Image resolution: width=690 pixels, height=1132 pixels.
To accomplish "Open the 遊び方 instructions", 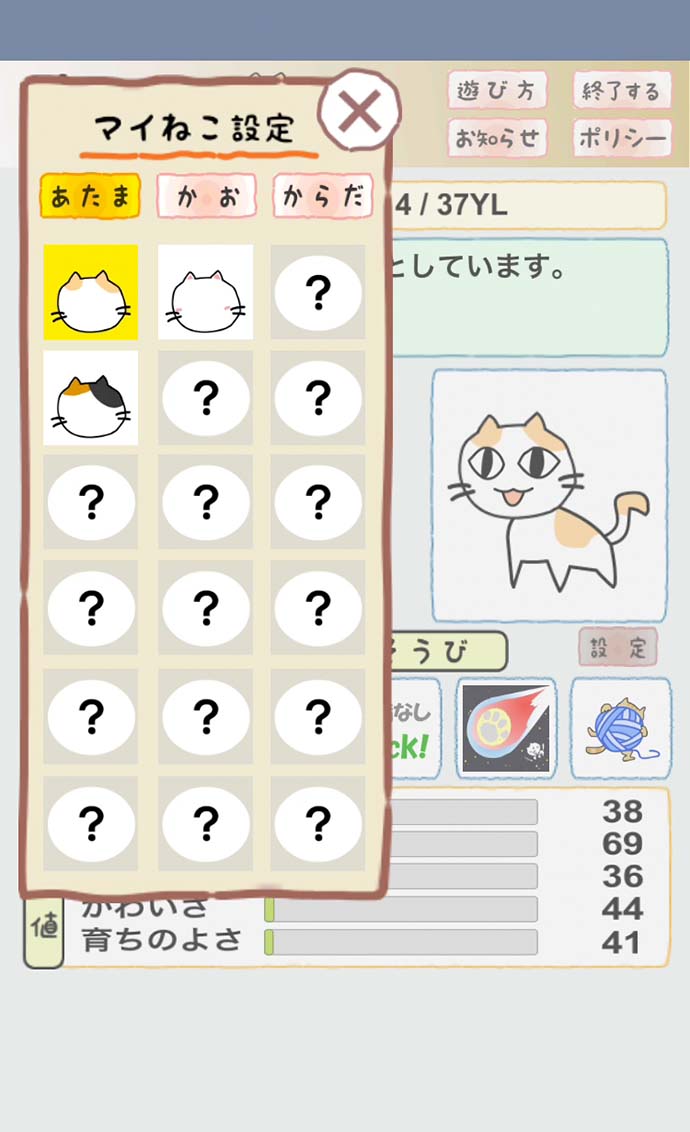I will tap(497, 91).
